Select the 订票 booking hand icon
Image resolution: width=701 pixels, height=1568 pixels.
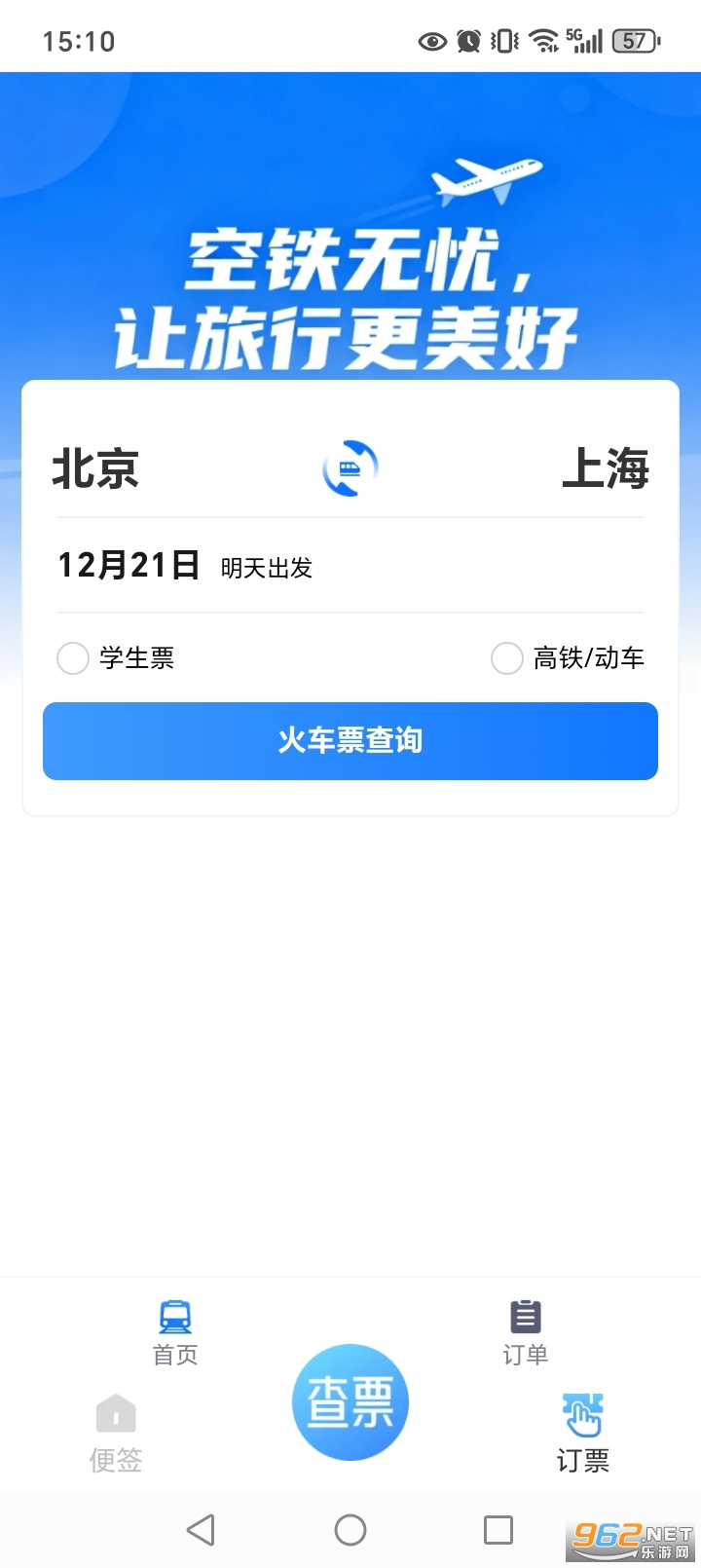(582, 1416)
